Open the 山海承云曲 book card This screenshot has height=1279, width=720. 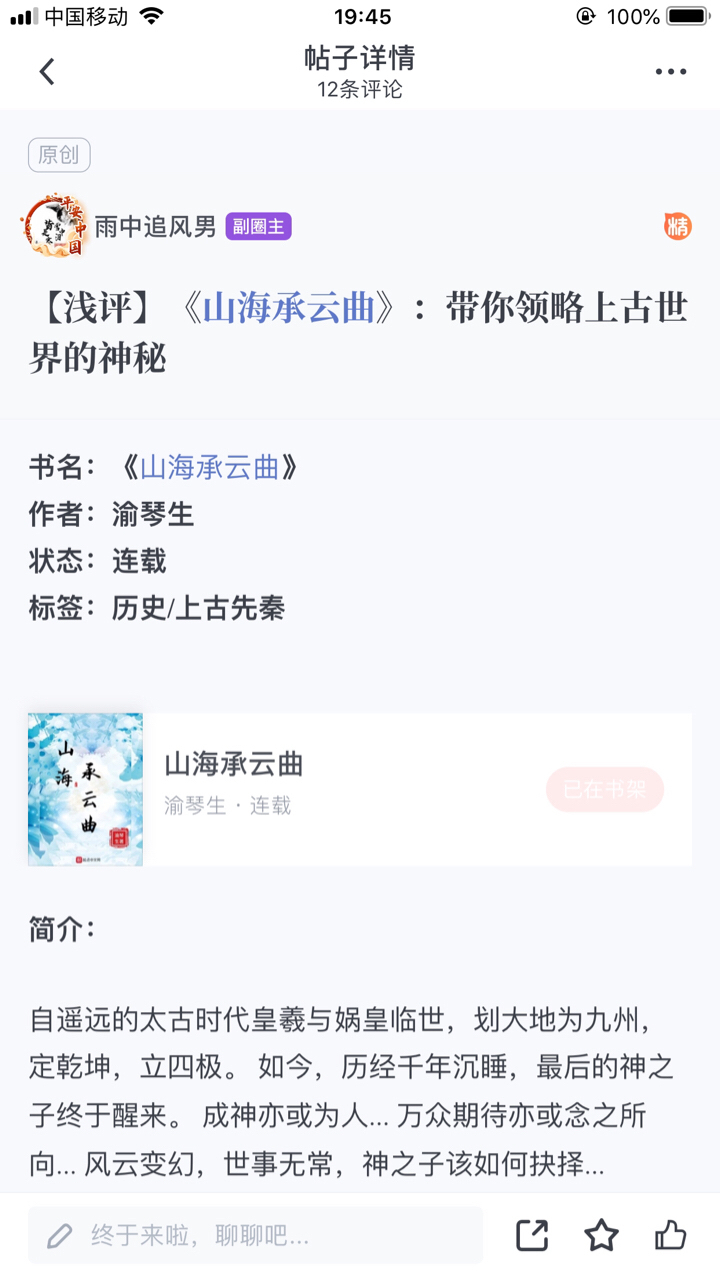300,788
